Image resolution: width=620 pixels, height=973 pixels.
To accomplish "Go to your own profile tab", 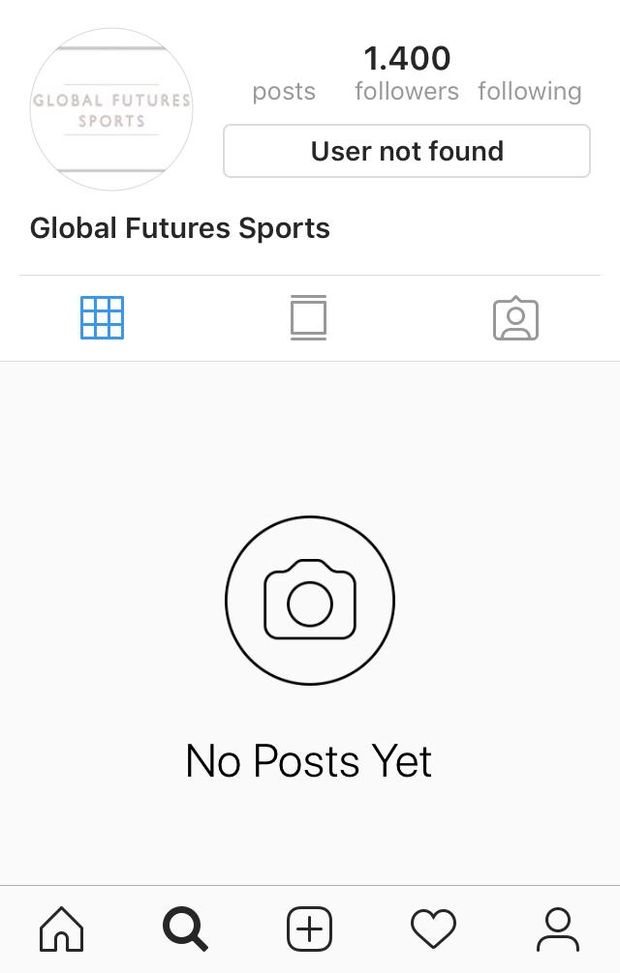I will tap(557, 929).
